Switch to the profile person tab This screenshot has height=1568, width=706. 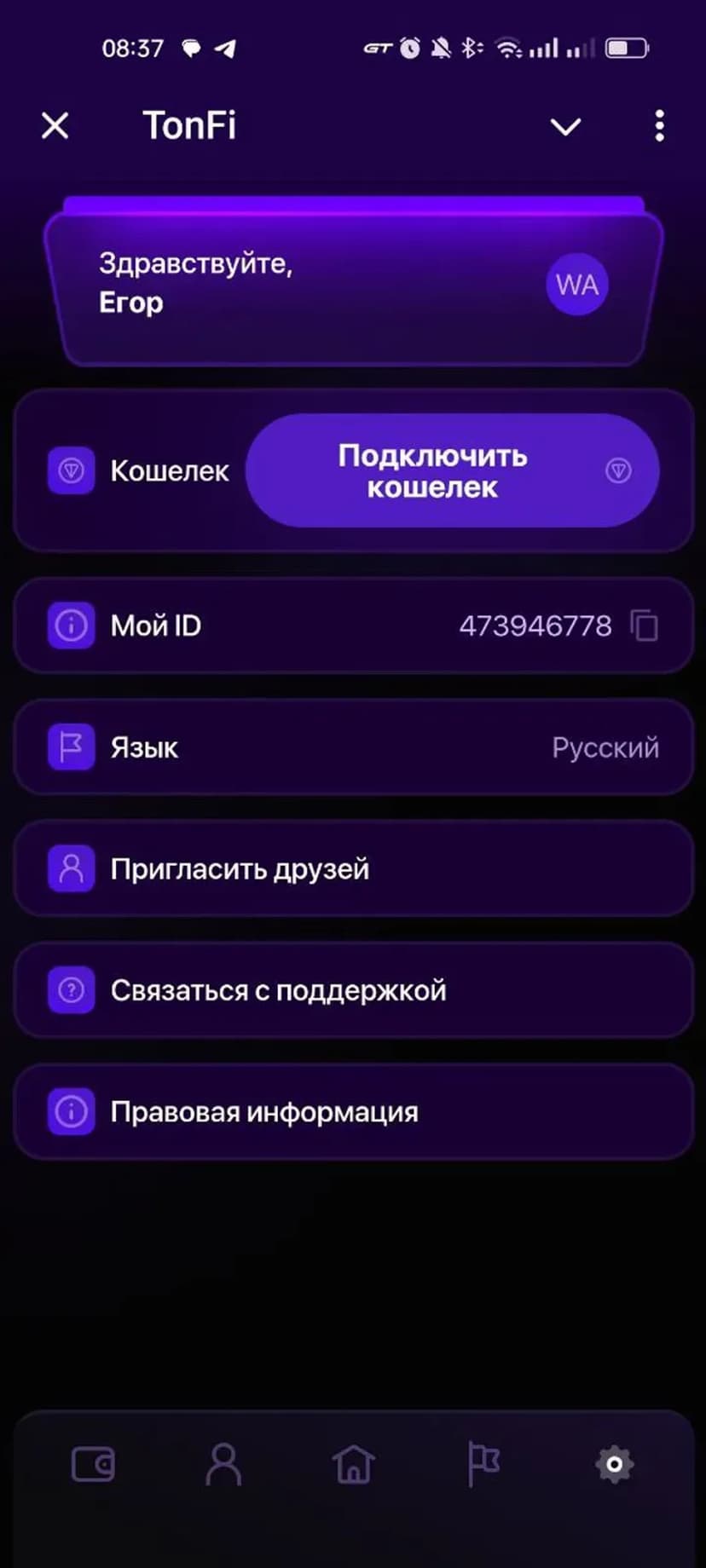pyautogui.click(x=223, y=1465)
